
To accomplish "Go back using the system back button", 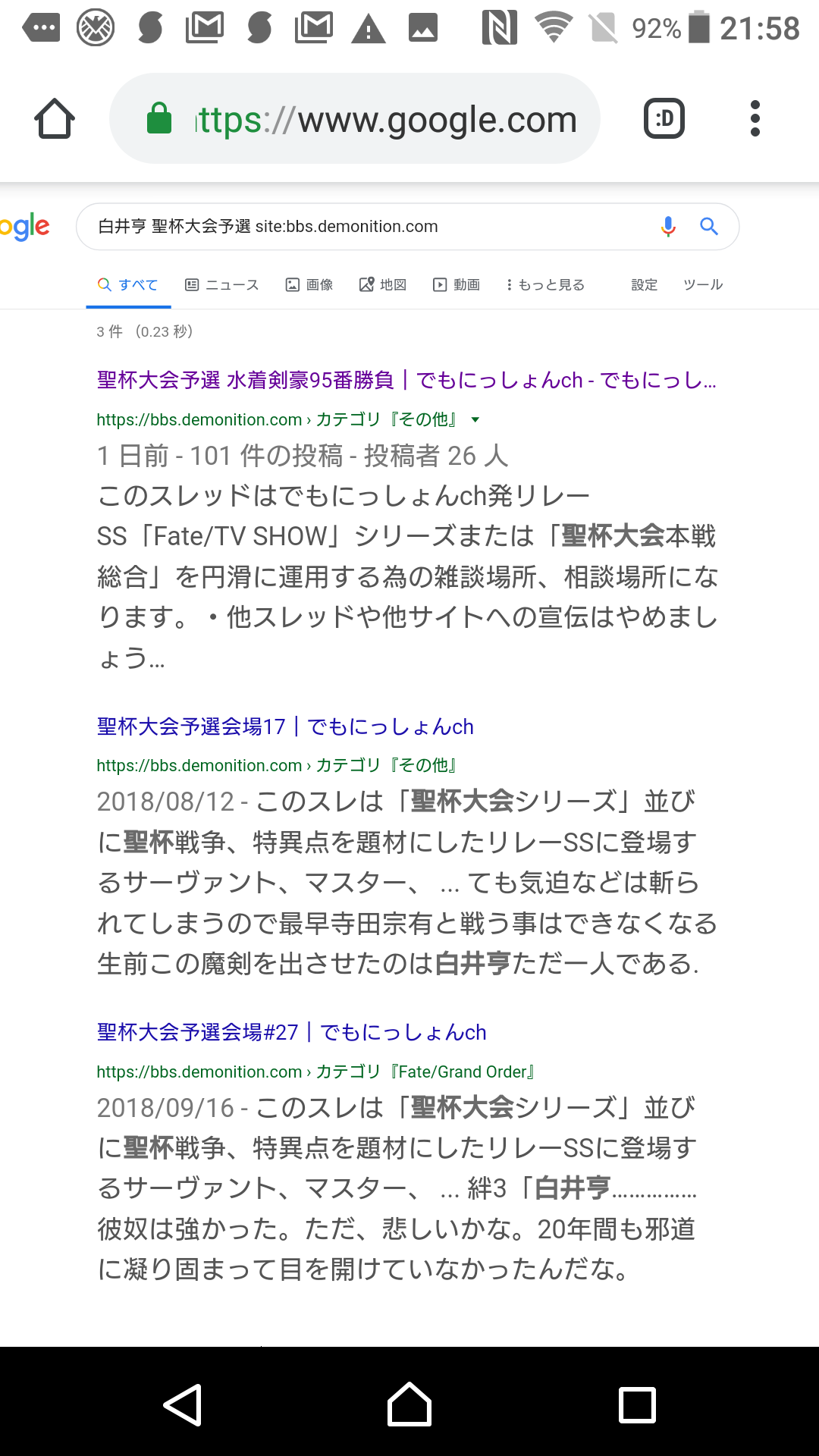I will [x=183, y=1404].
